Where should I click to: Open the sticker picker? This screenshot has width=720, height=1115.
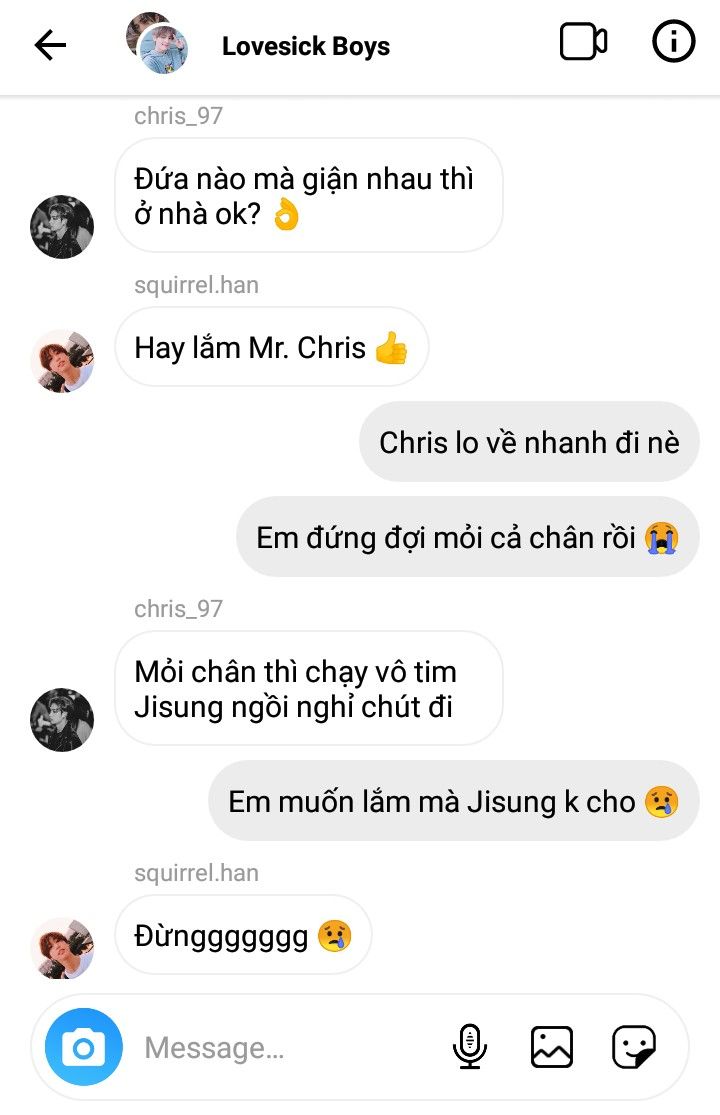pos(634,1047)
